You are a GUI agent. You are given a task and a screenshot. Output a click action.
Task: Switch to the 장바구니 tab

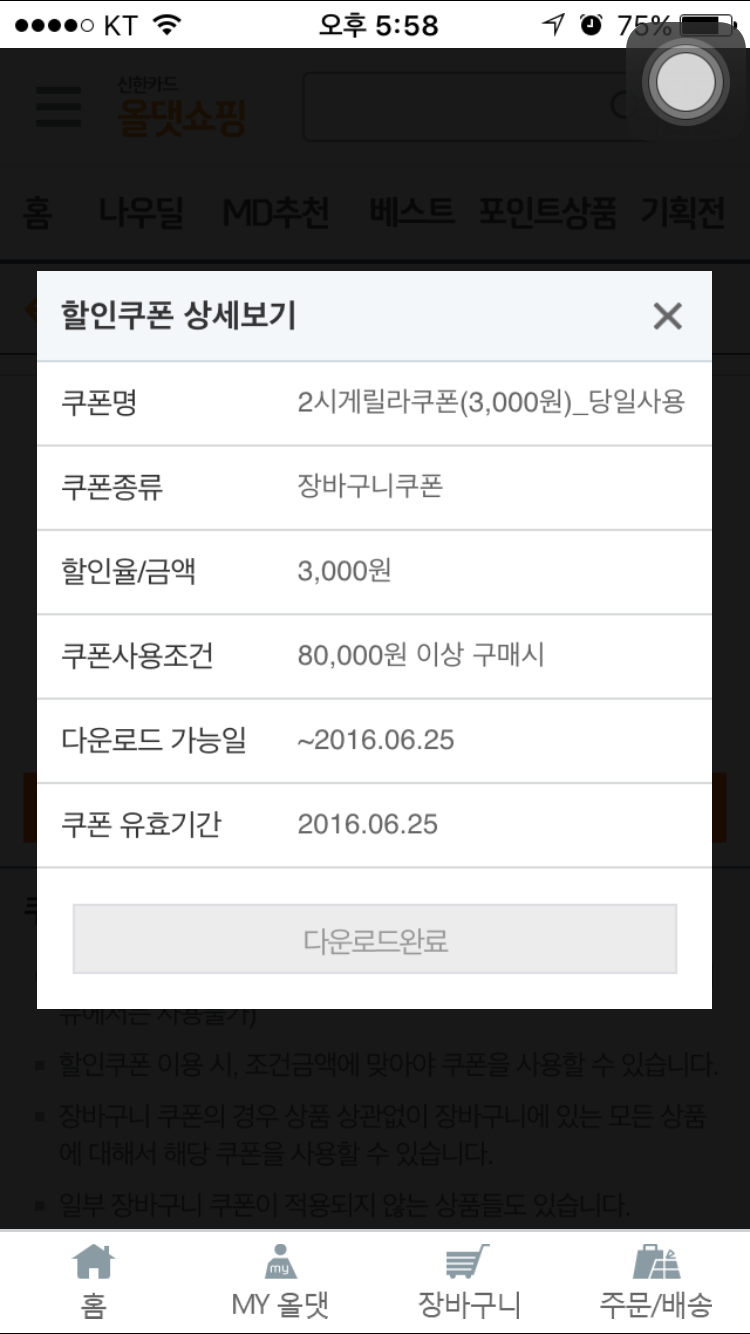[x=468, y=1281]
